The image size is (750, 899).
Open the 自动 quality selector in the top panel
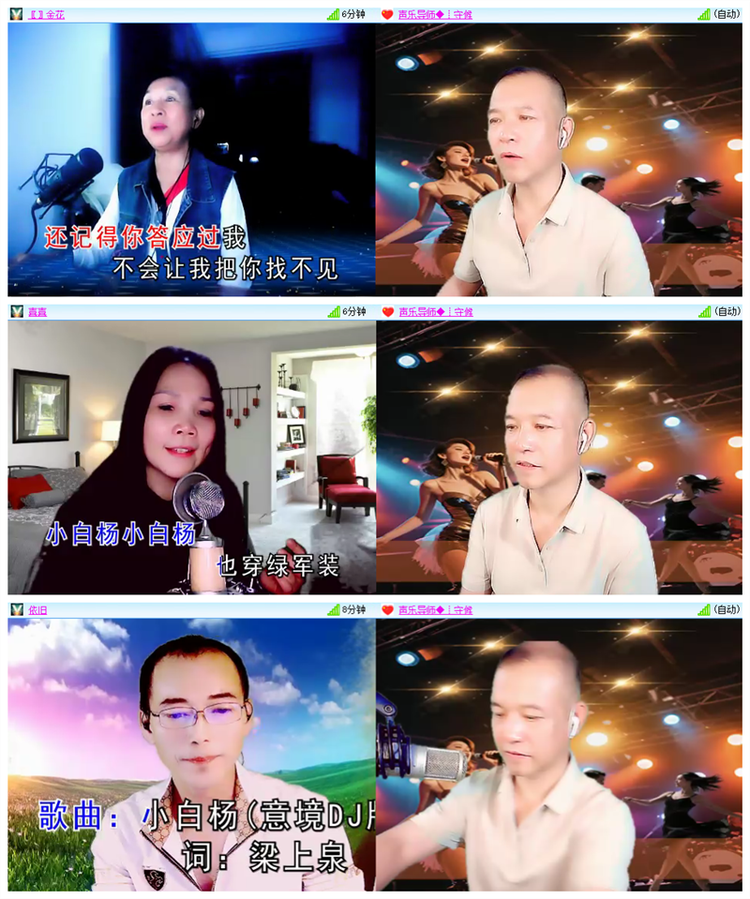(x=726, y=14)
